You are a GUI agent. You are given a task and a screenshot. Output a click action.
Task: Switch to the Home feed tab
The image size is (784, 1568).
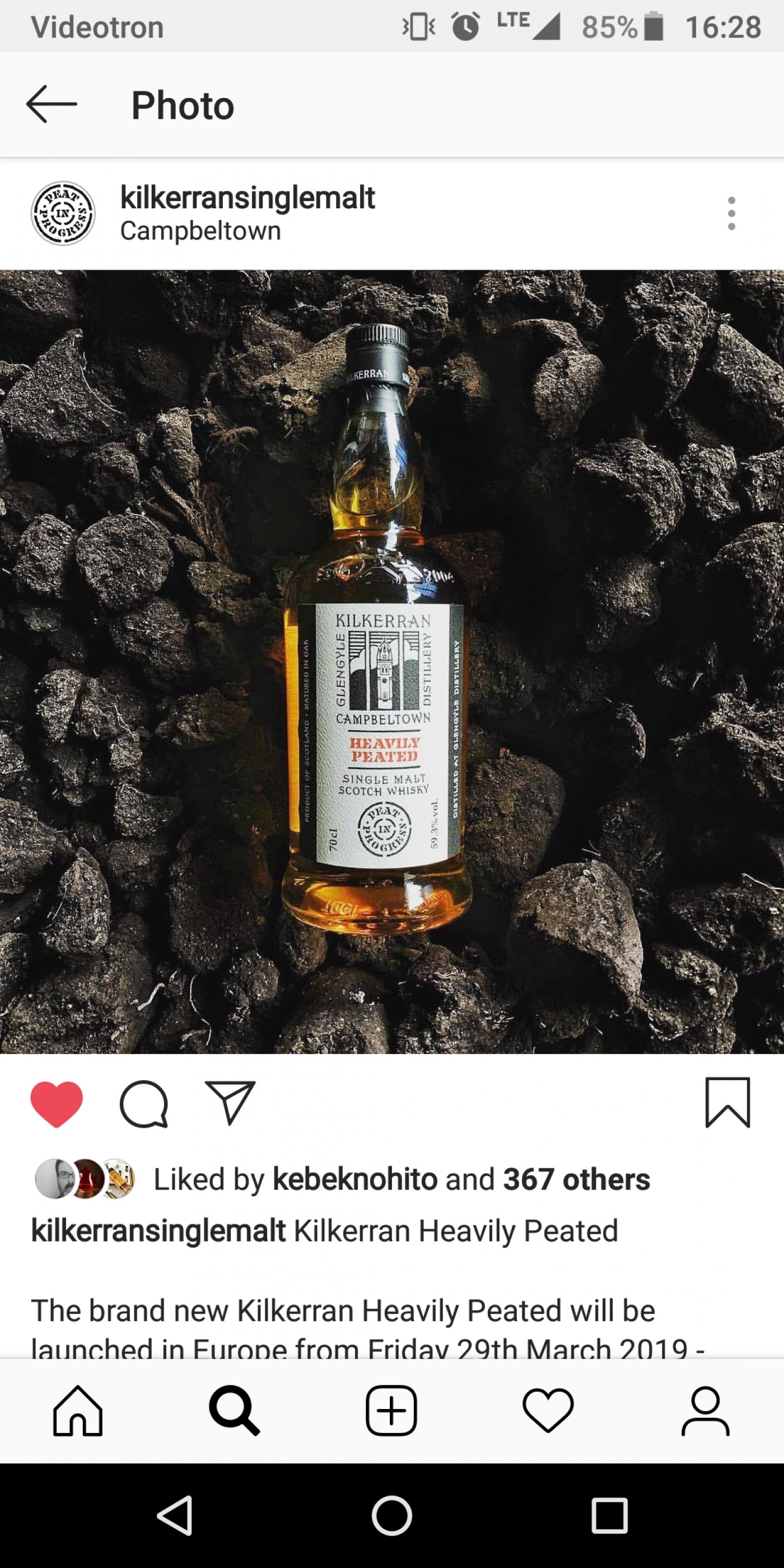point(78,1411)
